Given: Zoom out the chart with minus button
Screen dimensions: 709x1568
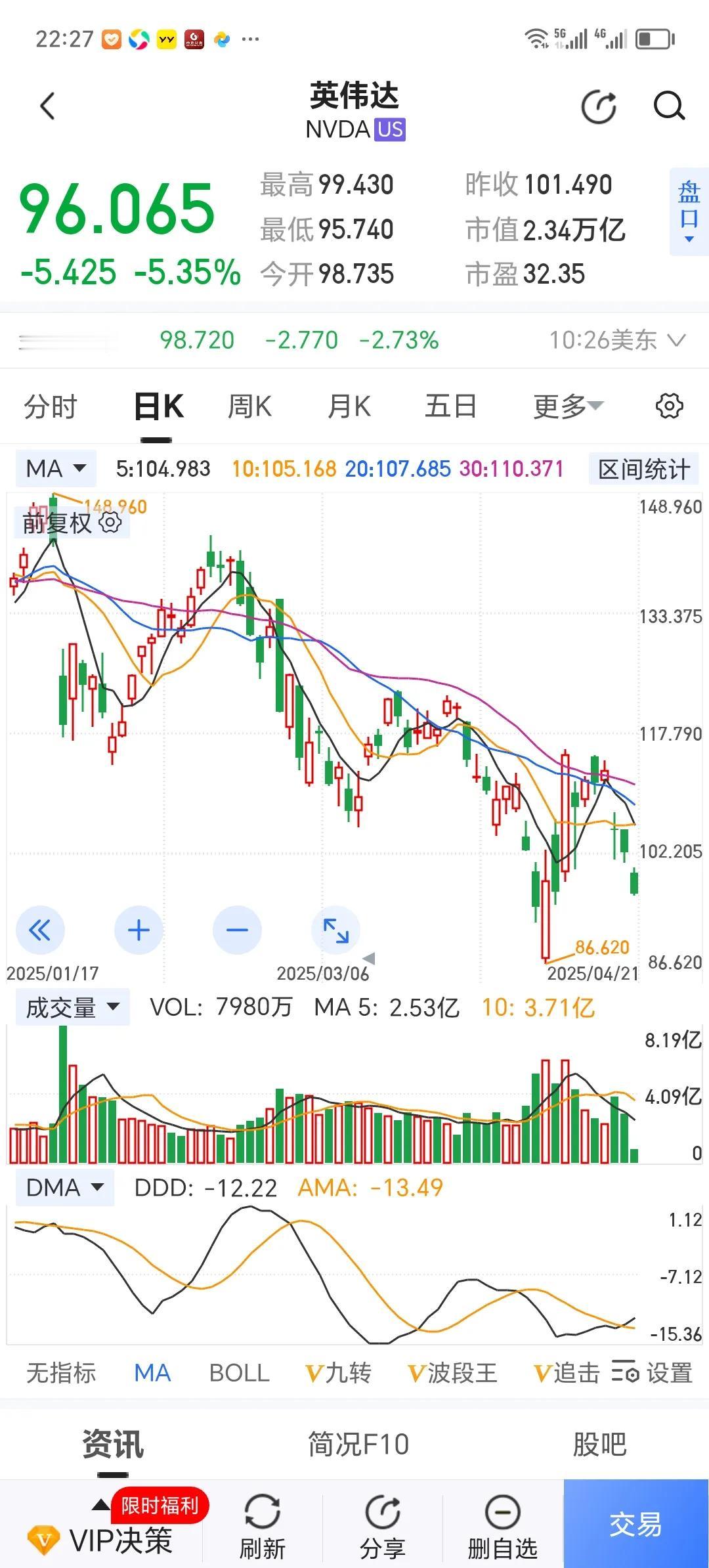Looking at the screenshot, I should point(237,930).
